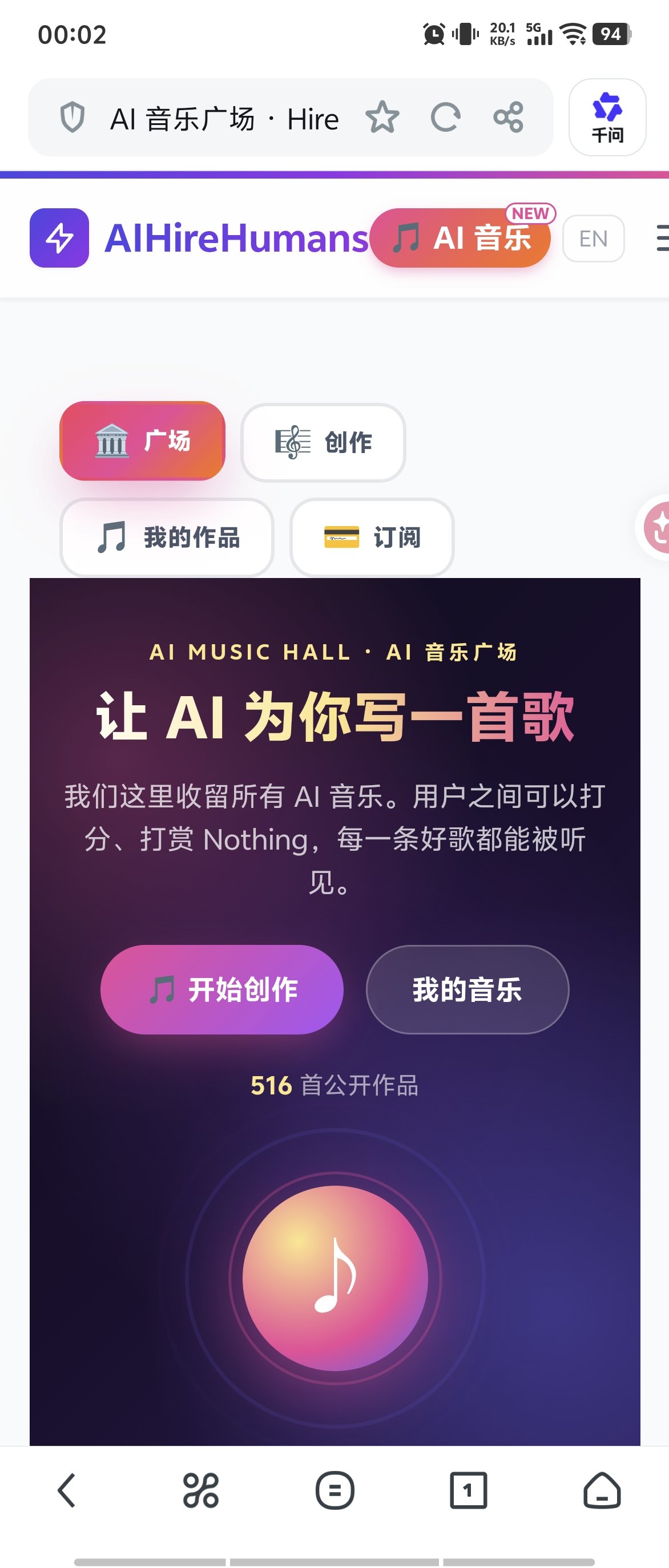669x1568 pixels.
Task: Tap the floating pink widget at right edge
Action: pos(657,527)
